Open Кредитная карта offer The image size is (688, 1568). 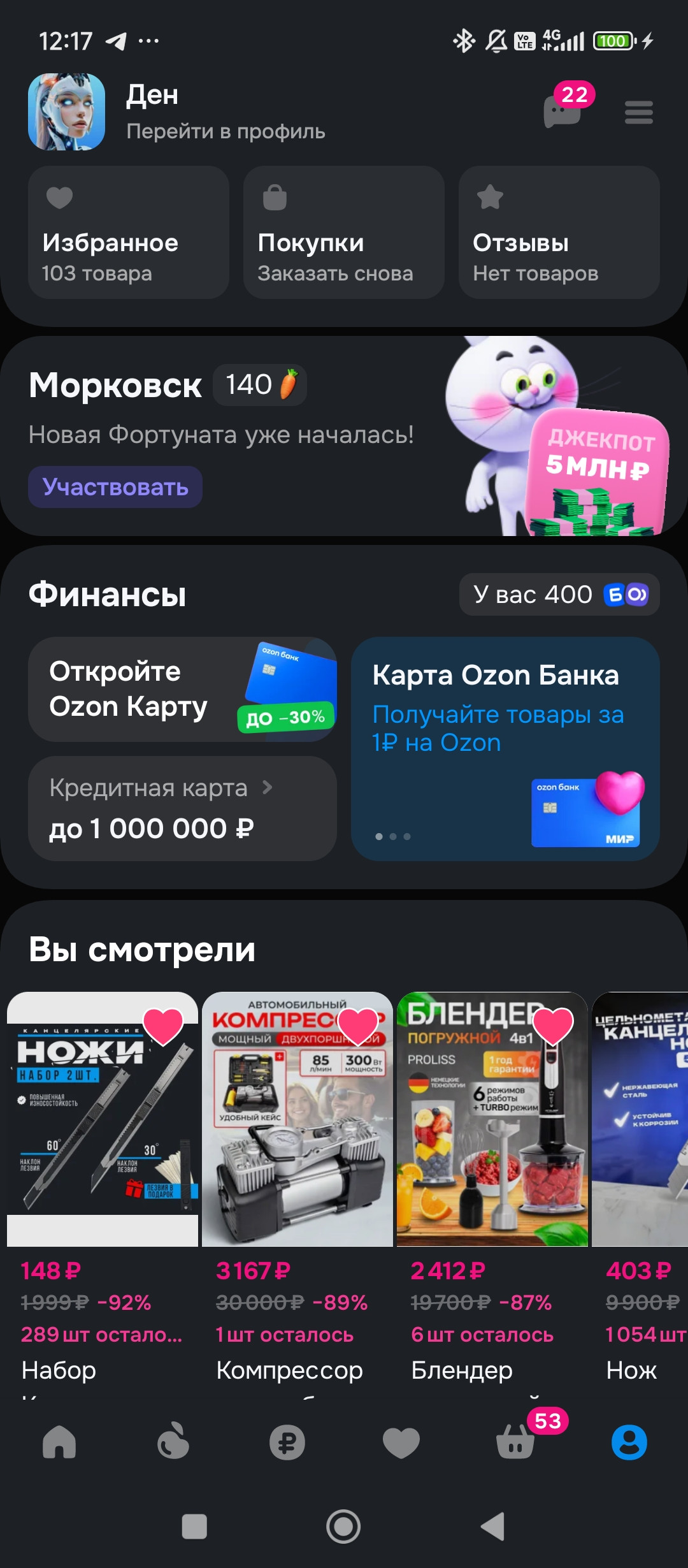pos(182,808)
